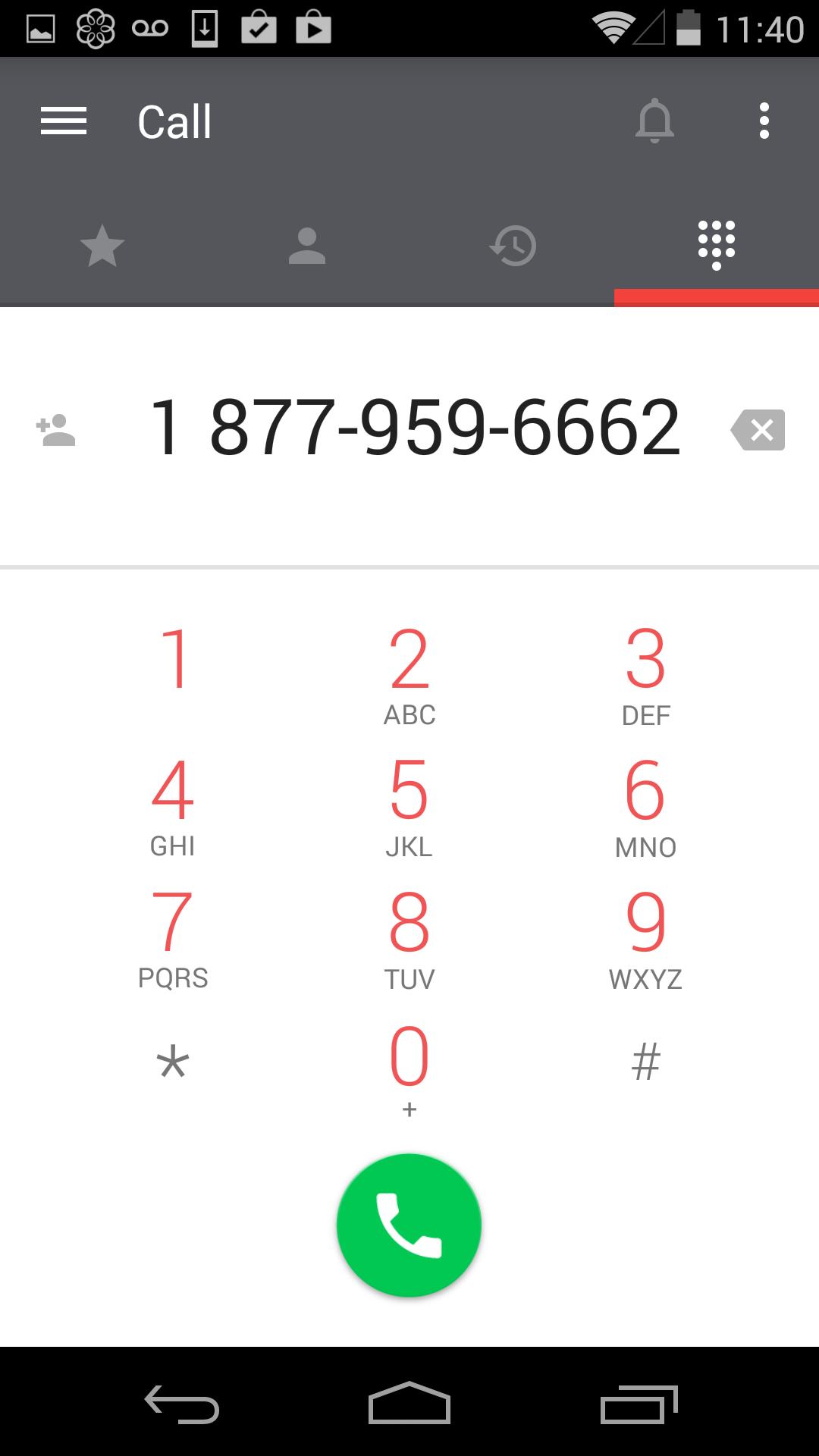
Task: Dial the digit 1
Action: coord(174,667)
